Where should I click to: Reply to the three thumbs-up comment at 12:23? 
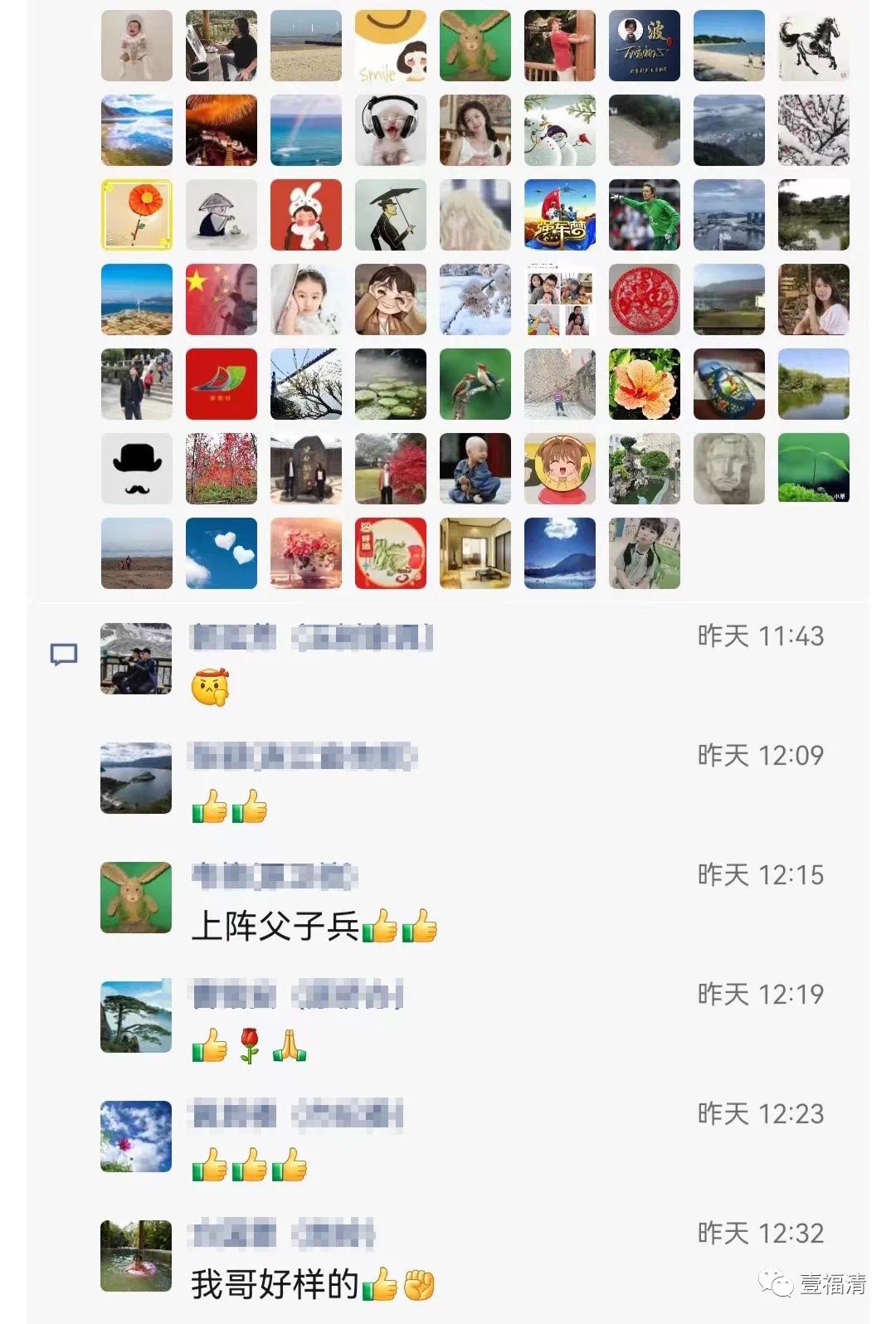(249, 1166)
